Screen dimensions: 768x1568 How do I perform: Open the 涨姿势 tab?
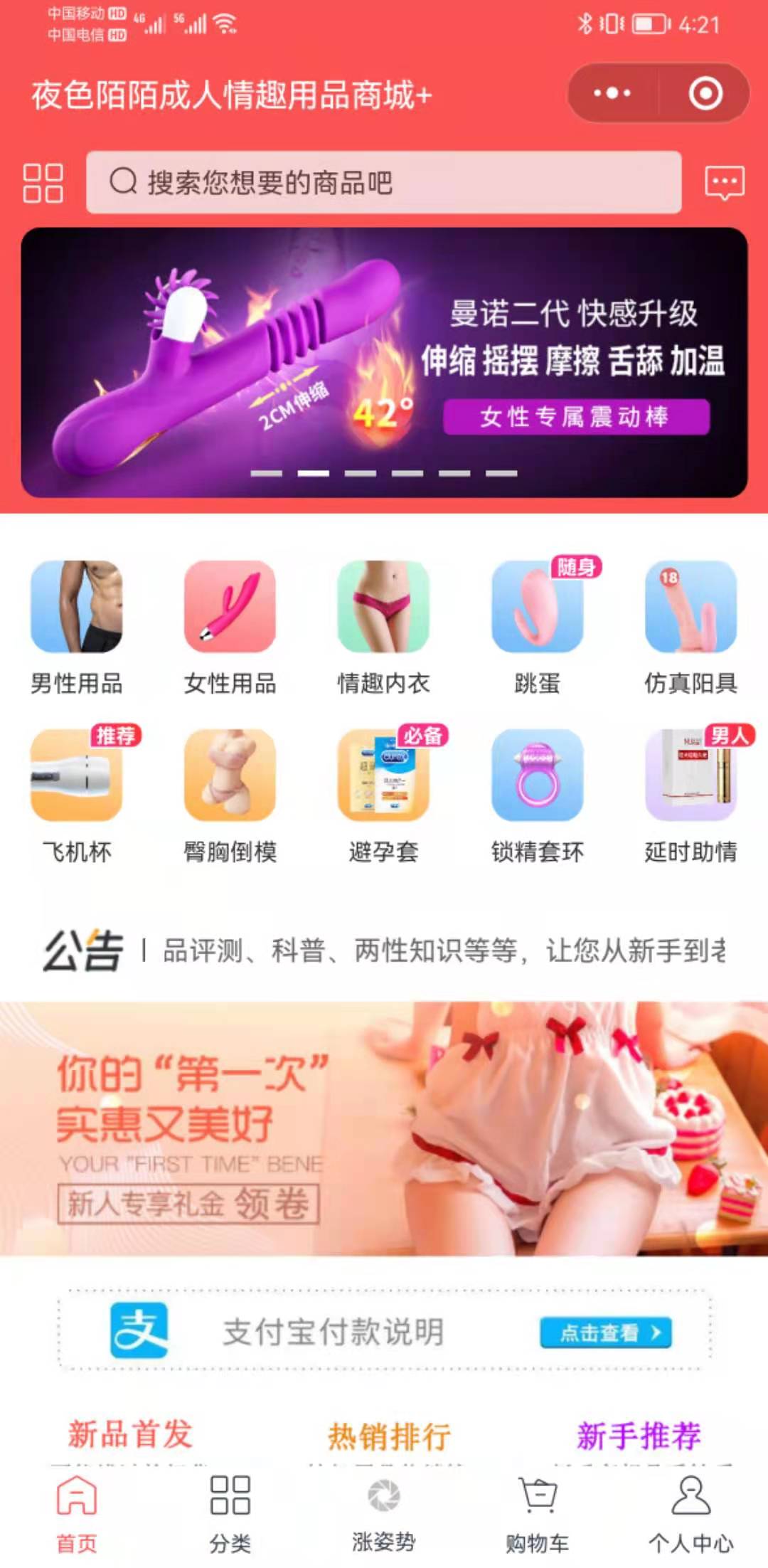click(x=383, y=1513)
